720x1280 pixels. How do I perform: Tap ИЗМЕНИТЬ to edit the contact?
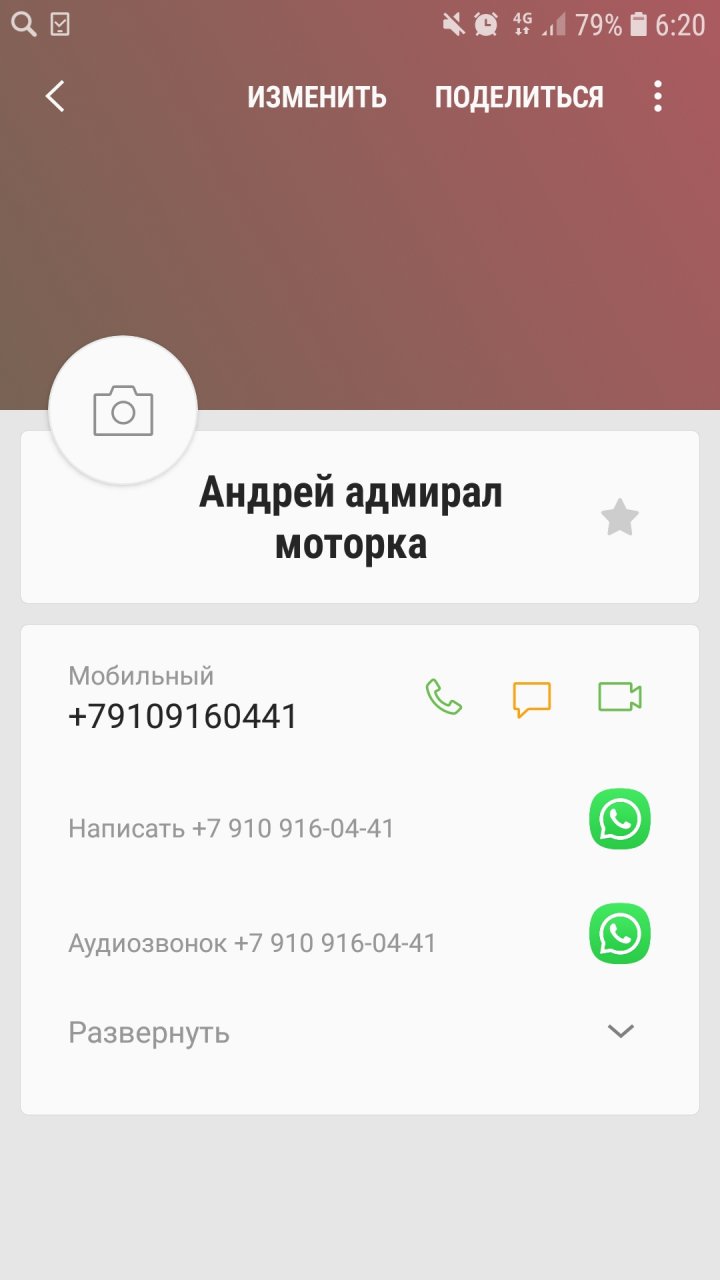[x=317, y=97]
